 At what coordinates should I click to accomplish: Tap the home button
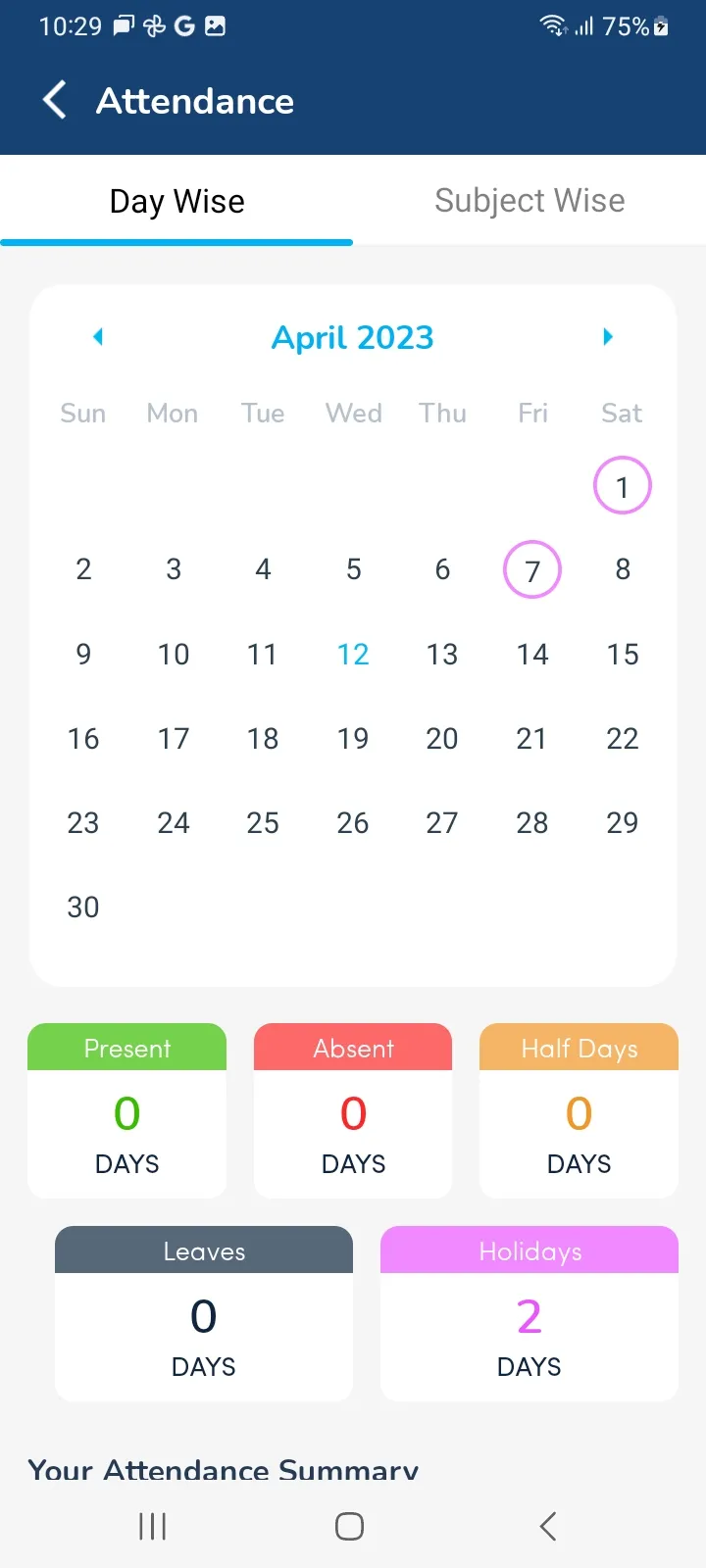(349, 1526)
